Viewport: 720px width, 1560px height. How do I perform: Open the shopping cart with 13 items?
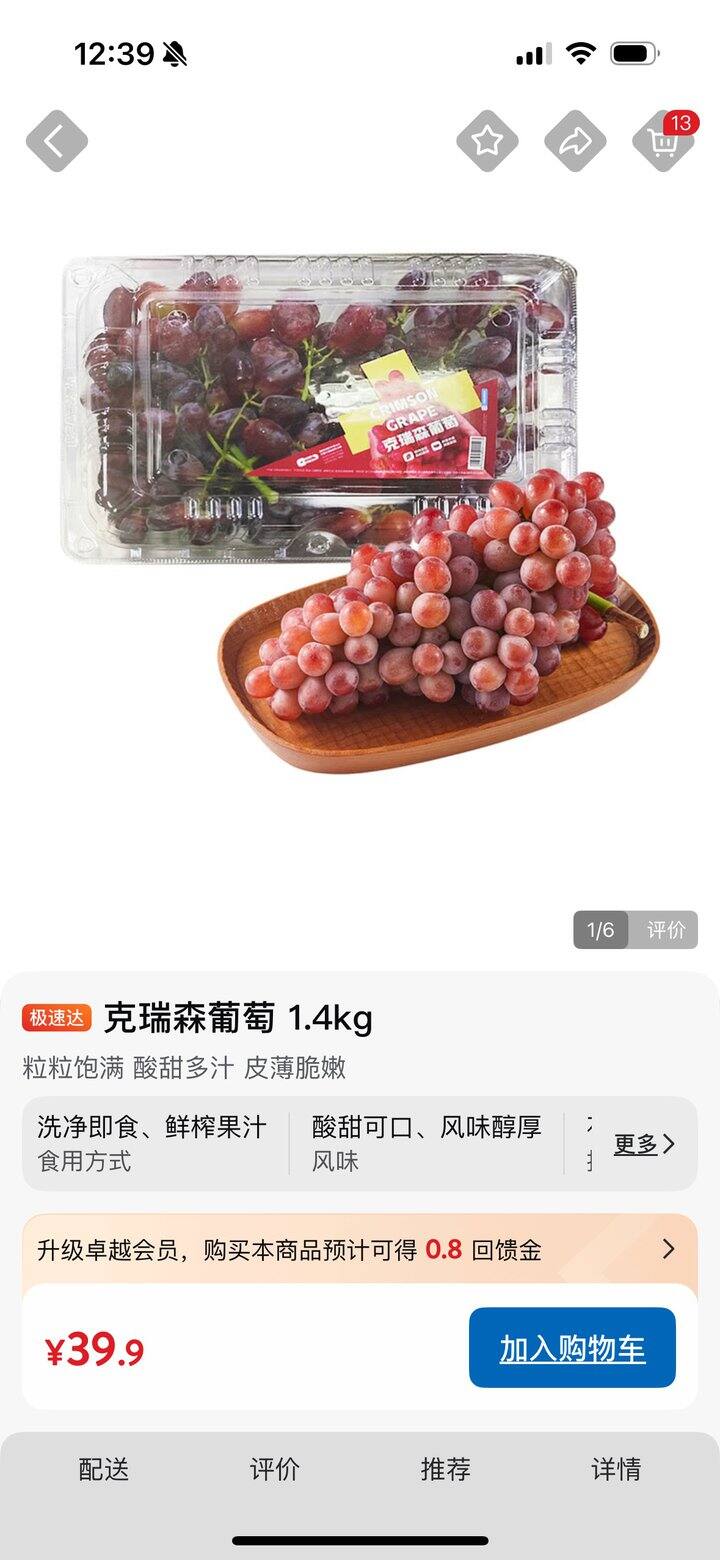663,145
